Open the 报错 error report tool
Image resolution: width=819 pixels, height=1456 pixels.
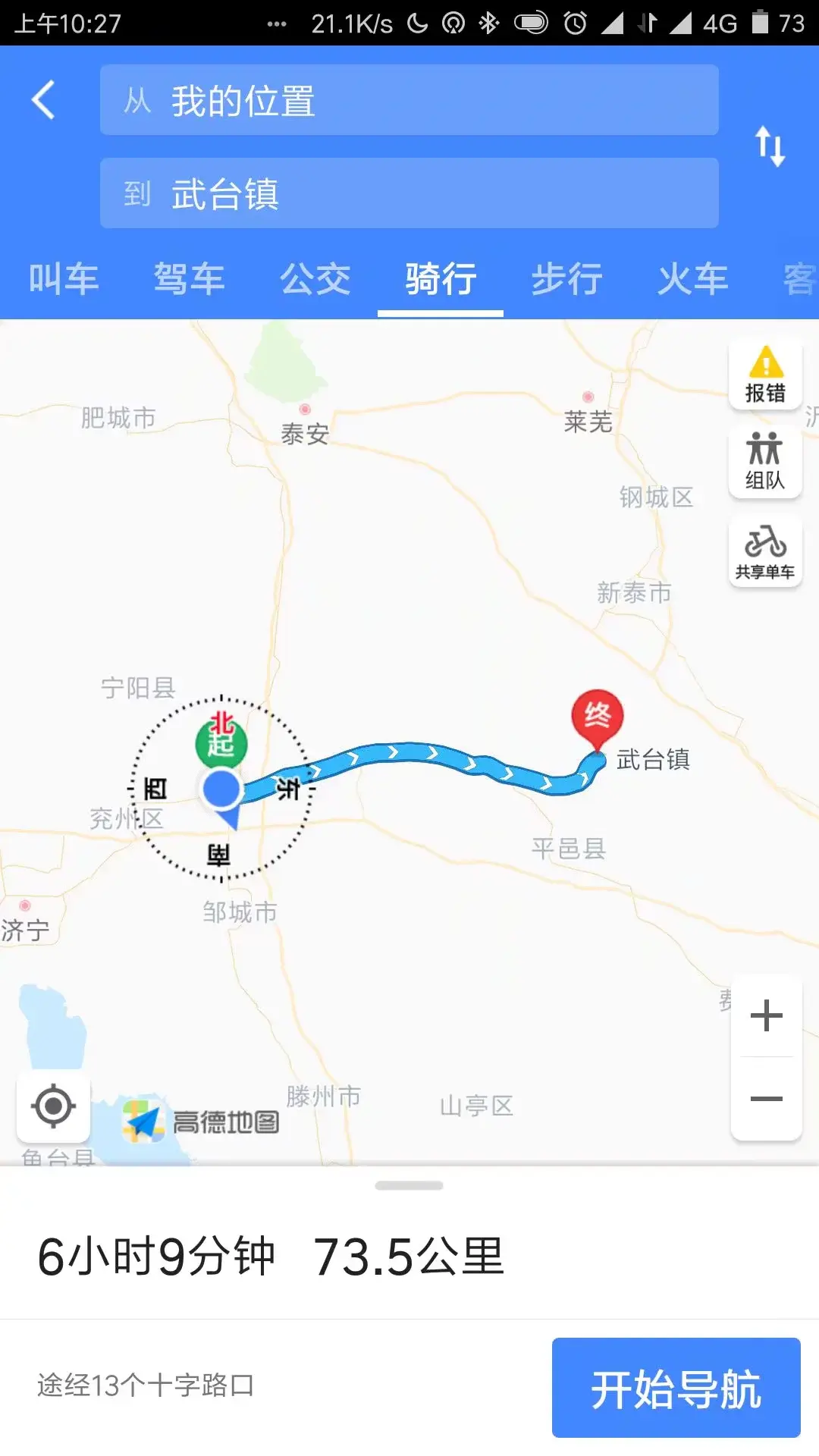[765, 373]
